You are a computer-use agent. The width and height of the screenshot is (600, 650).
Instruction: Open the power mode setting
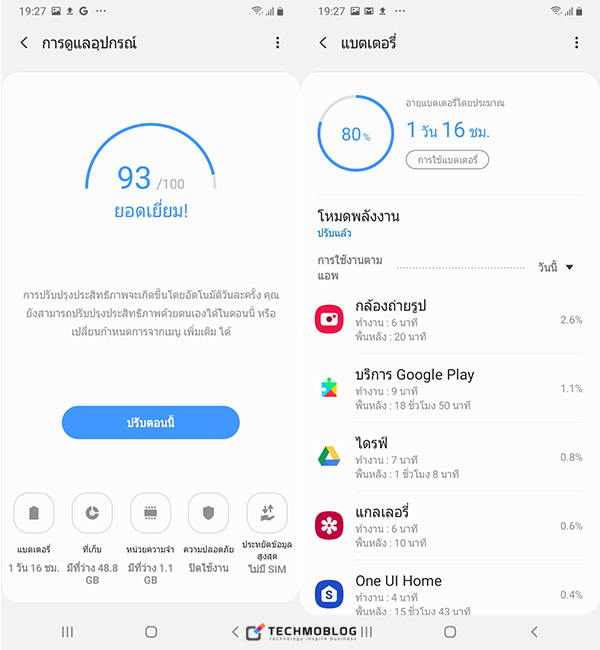coord(358,223)
